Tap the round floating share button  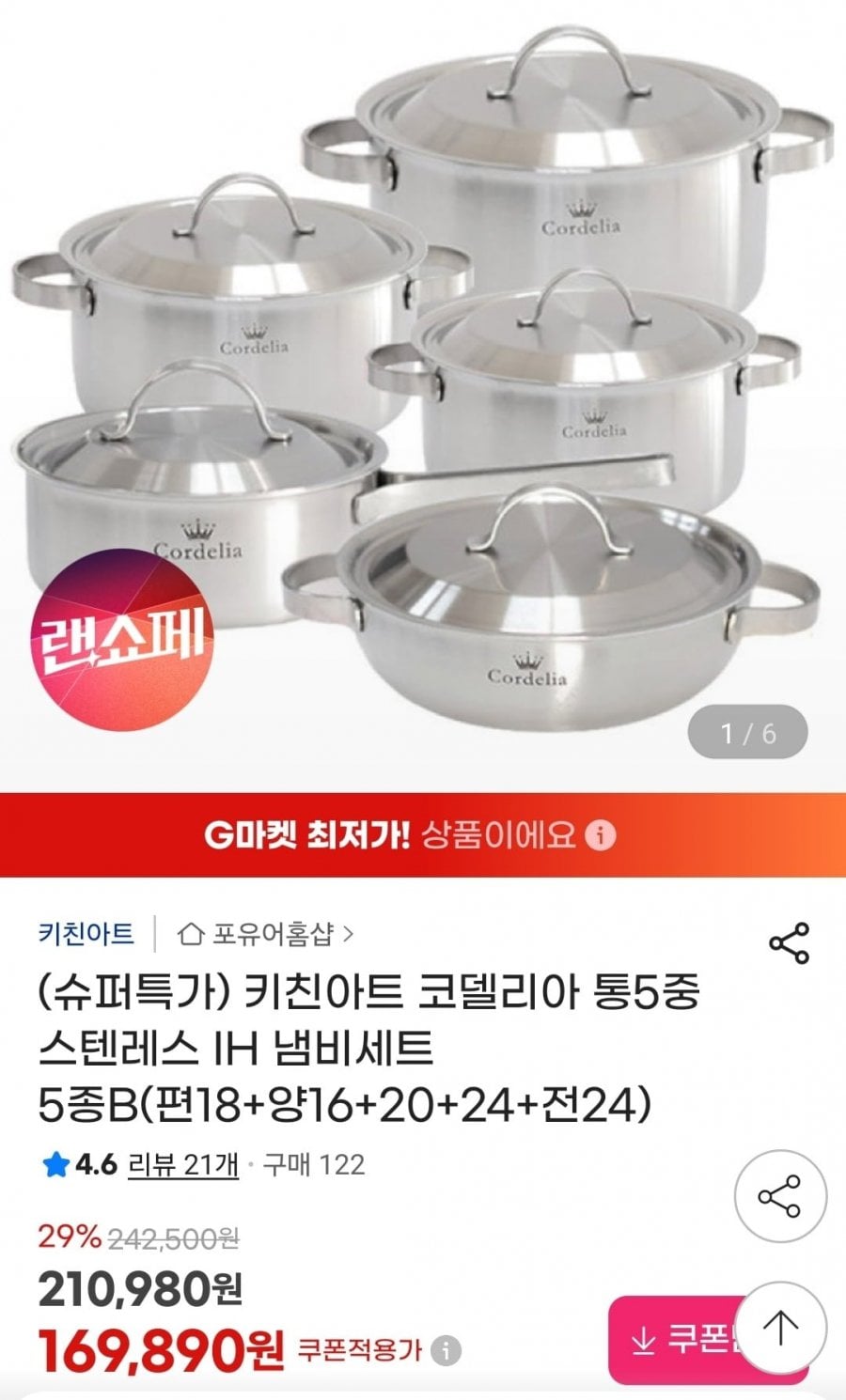point(779,1197)
